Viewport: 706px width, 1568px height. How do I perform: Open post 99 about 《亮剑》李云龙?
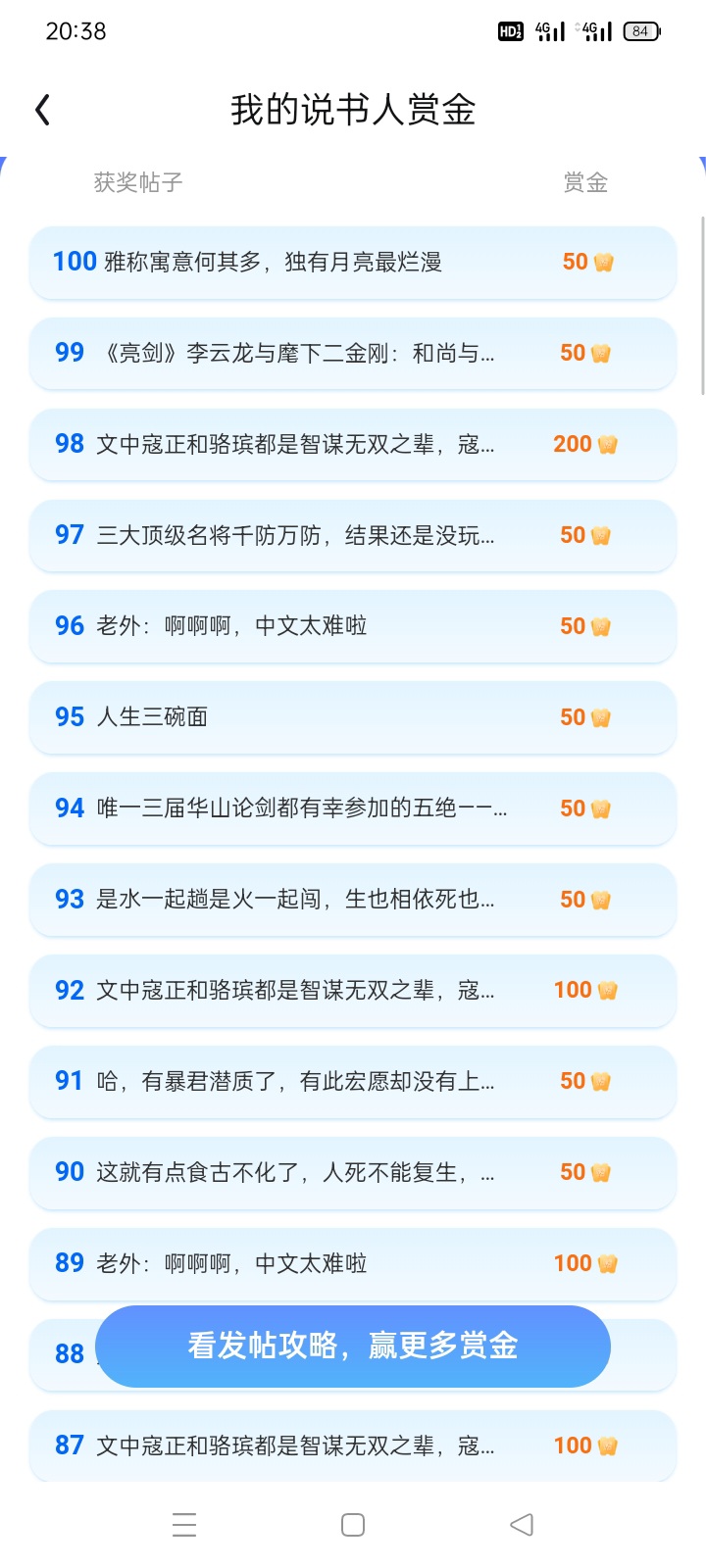353,353
